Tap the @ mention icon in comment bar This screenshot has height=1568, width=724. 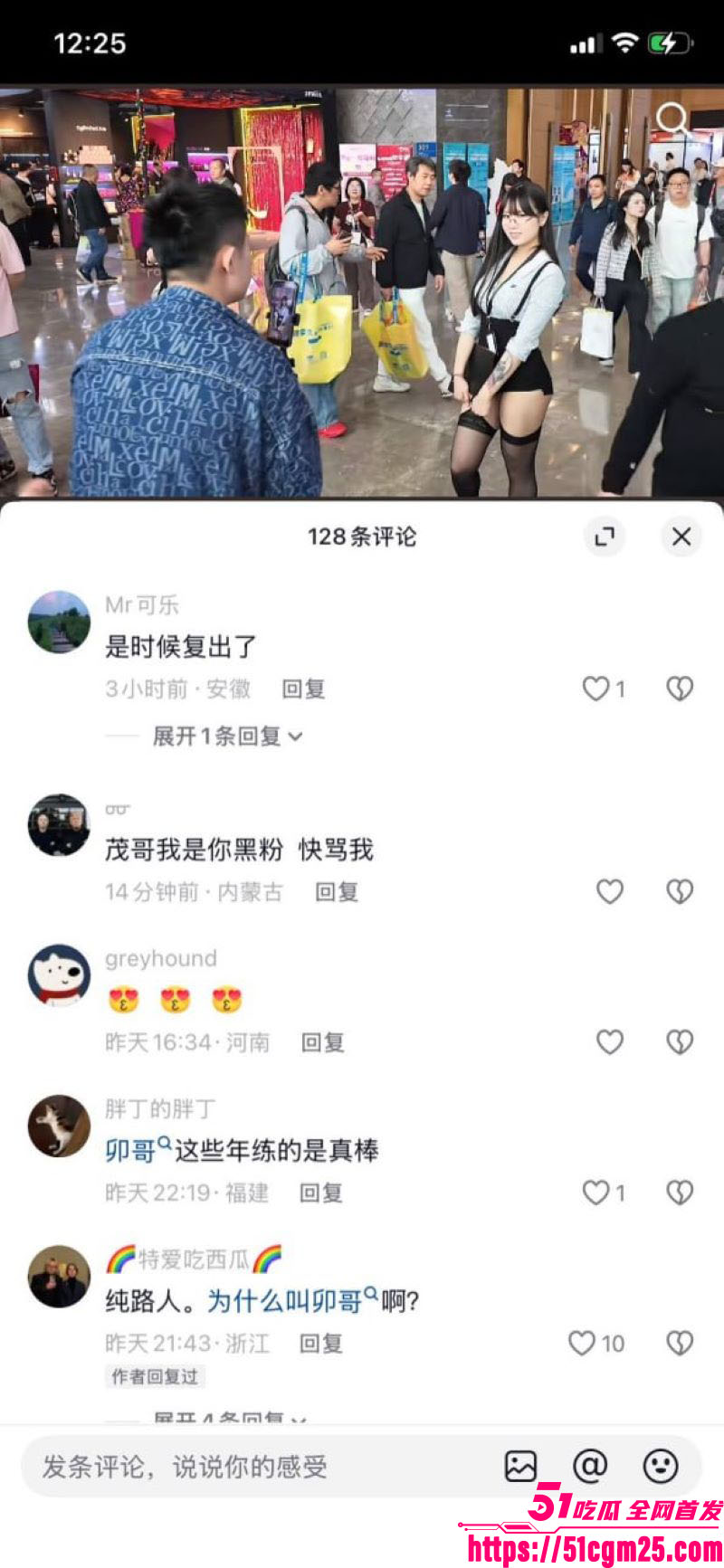click(x=590, y=1465)
